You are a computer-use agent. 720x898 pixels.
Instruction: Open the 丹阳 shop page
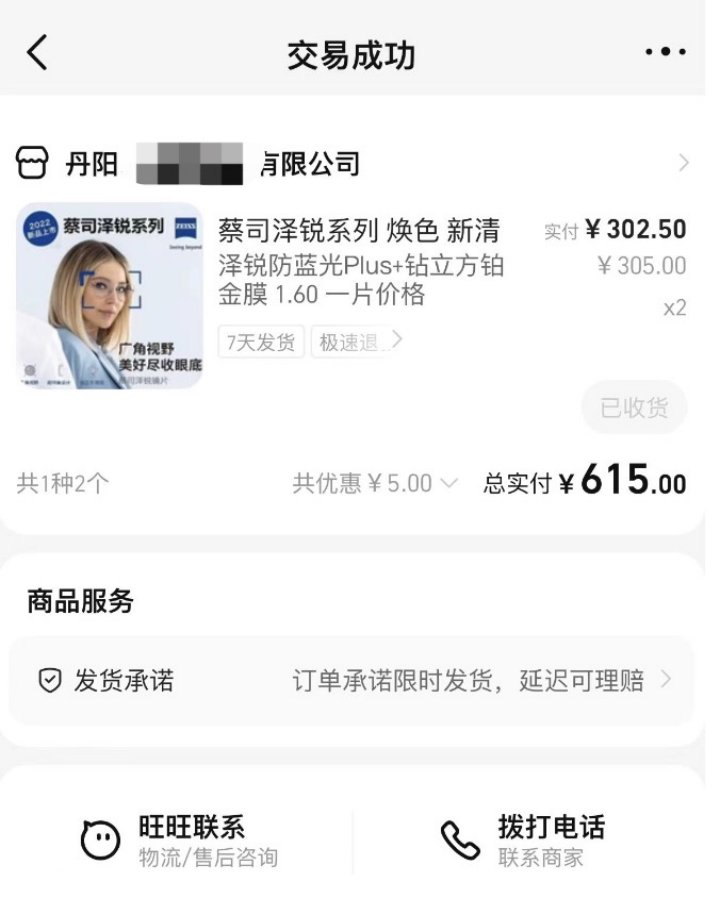tap(350, 163)
